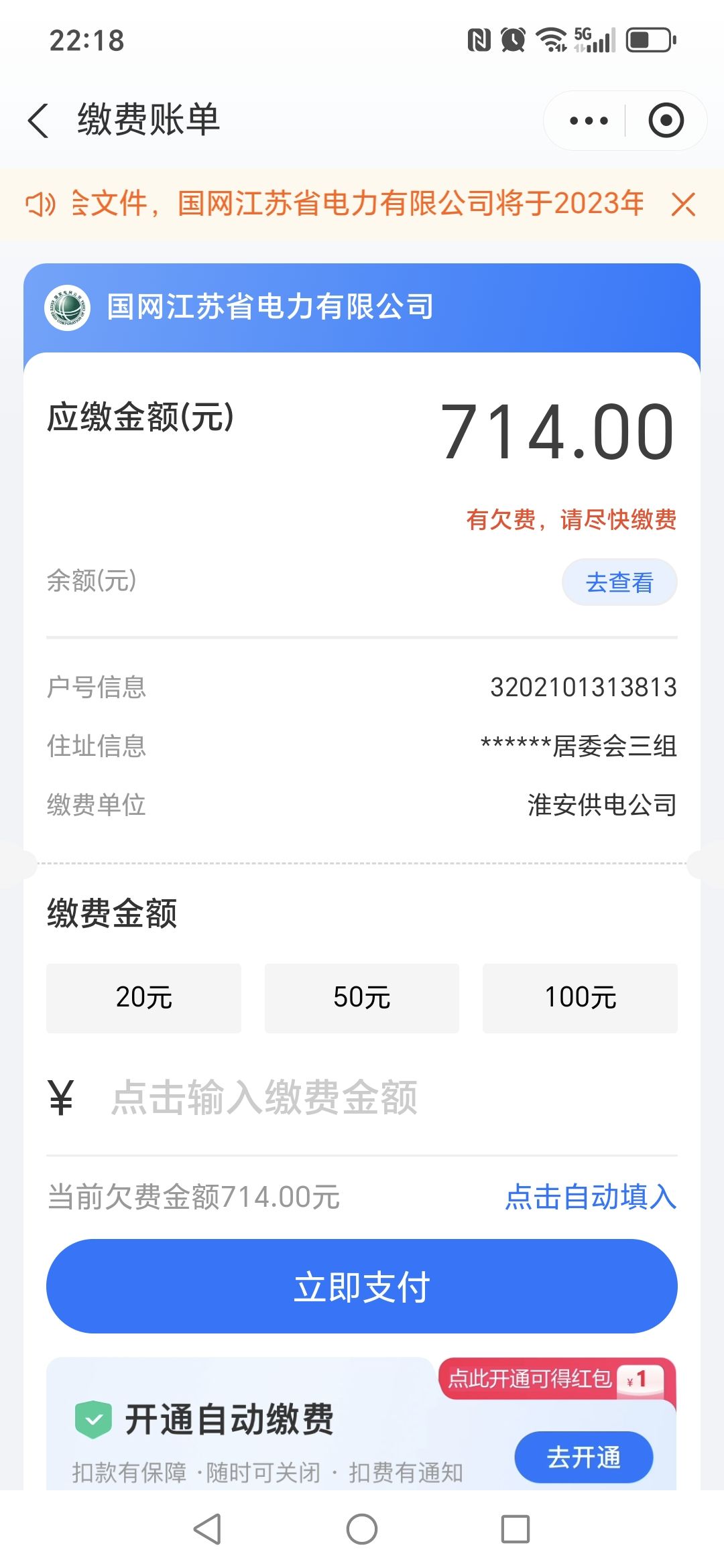Select the 20元 payment amount
Viewport: 724px width, 1568px height.
143,998
